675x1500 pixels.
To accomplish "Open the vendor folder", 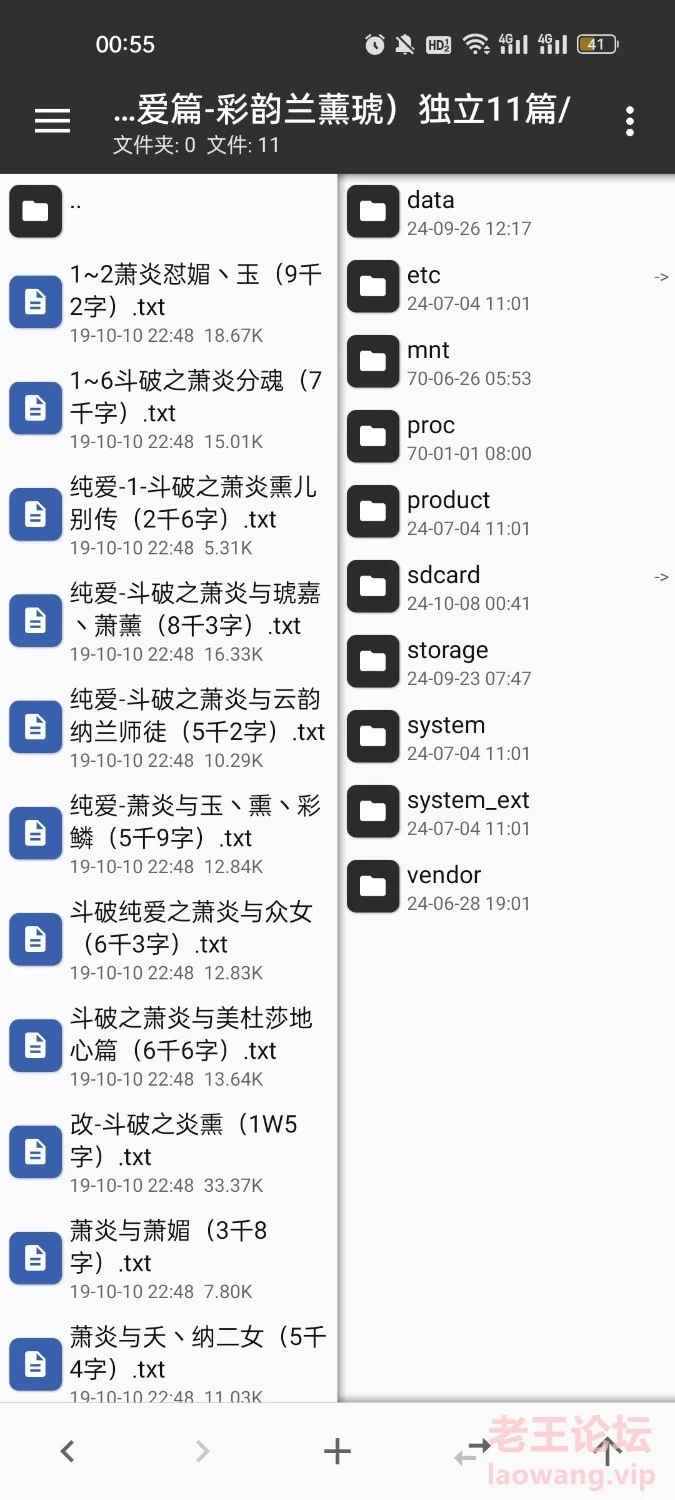I will 508,887.
